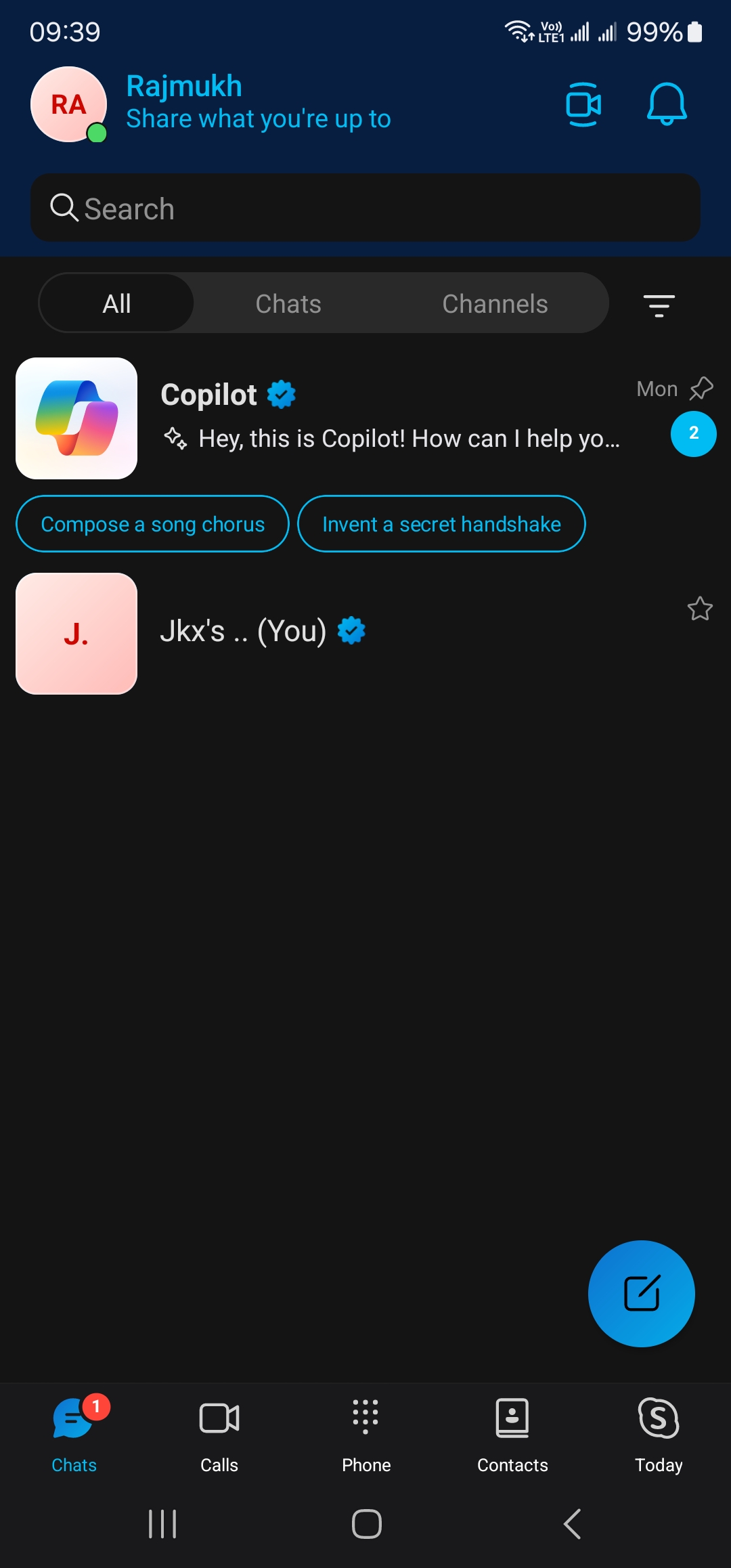This screenshot has width=731, height=1568.
Task: Select the All filter tab
Action: pyautogui.click(x=116, y=303)
